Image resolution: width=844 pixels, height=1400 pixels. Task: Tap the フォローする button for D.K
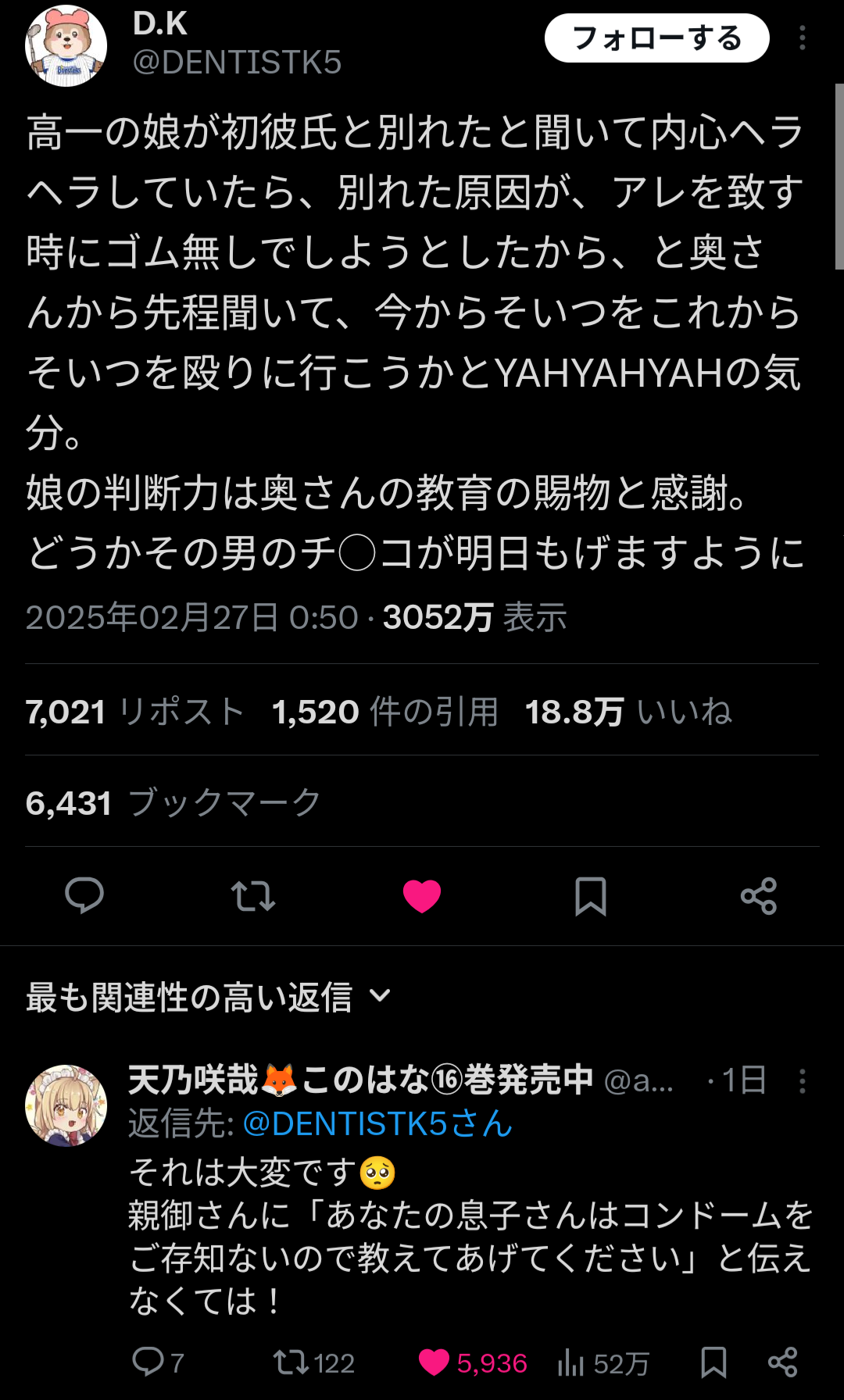pos(656,38)
